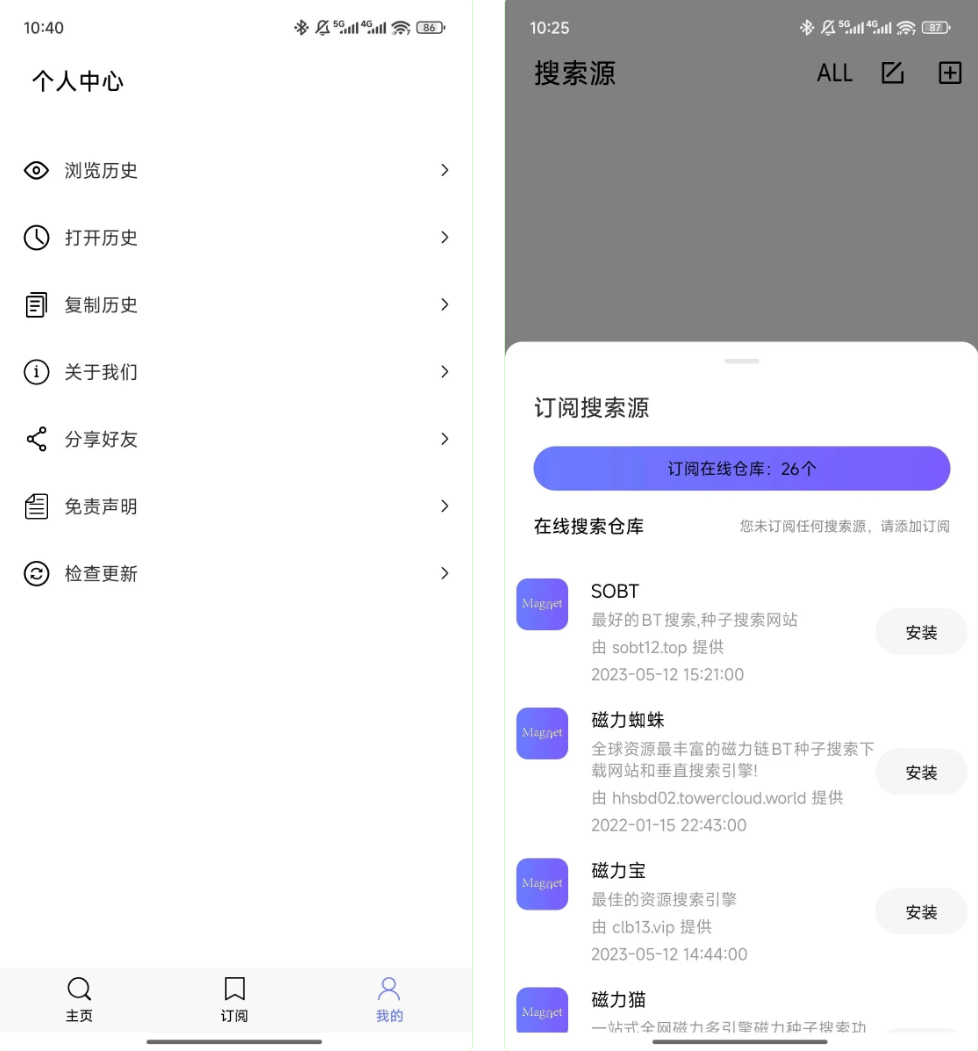Select the copy icon next to 复制历史
Viewport: 978px width, 1051px height.
(x=36, y=305)
